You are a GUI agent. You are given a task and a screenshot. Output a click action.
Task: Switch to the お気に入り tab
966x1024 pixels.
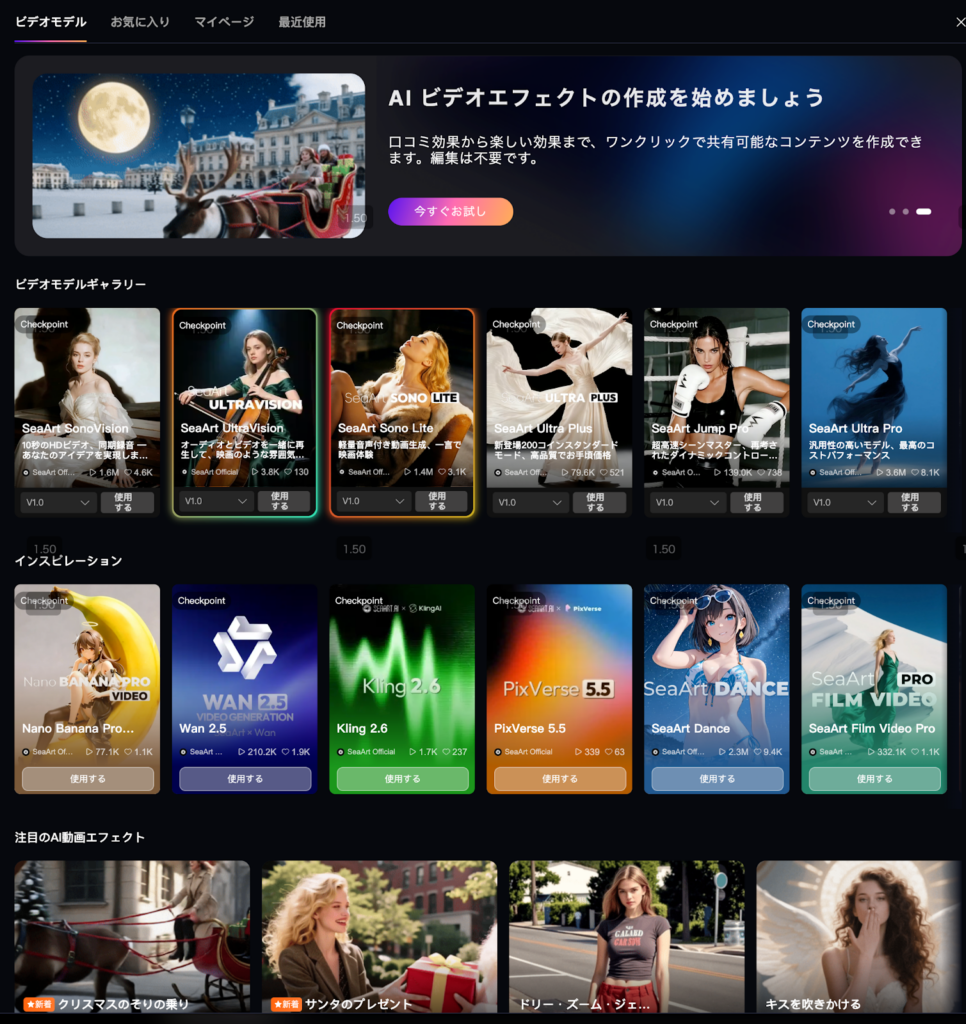click(x=140, y=22)
